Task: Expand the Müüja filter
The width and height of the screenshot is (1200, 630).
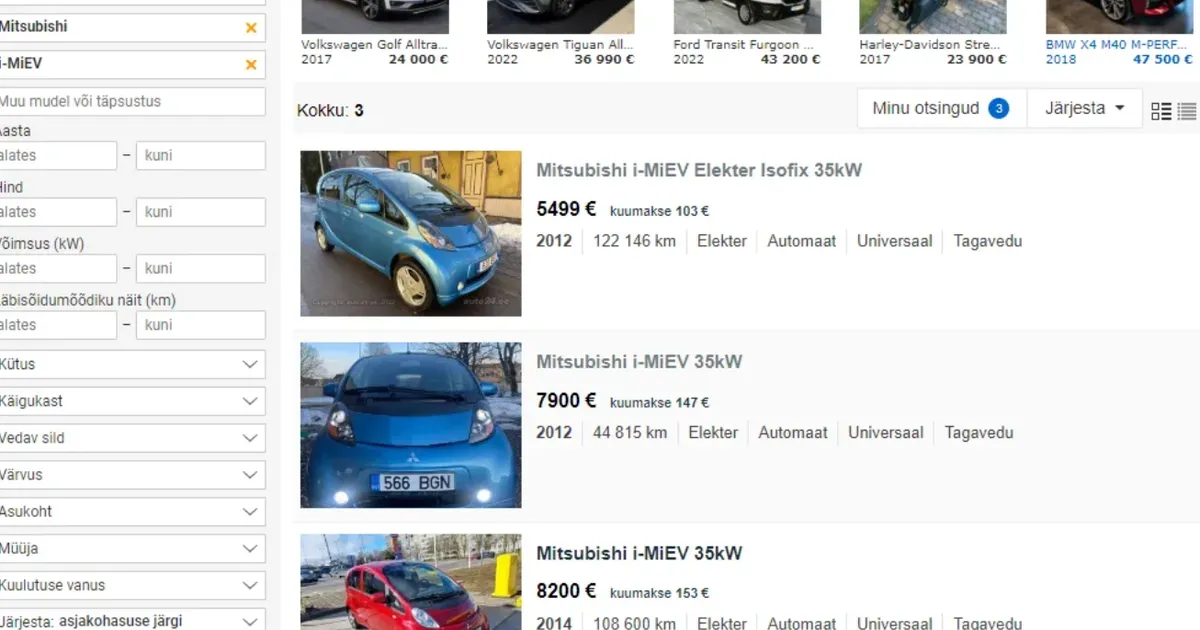Action: click(132, 549)
